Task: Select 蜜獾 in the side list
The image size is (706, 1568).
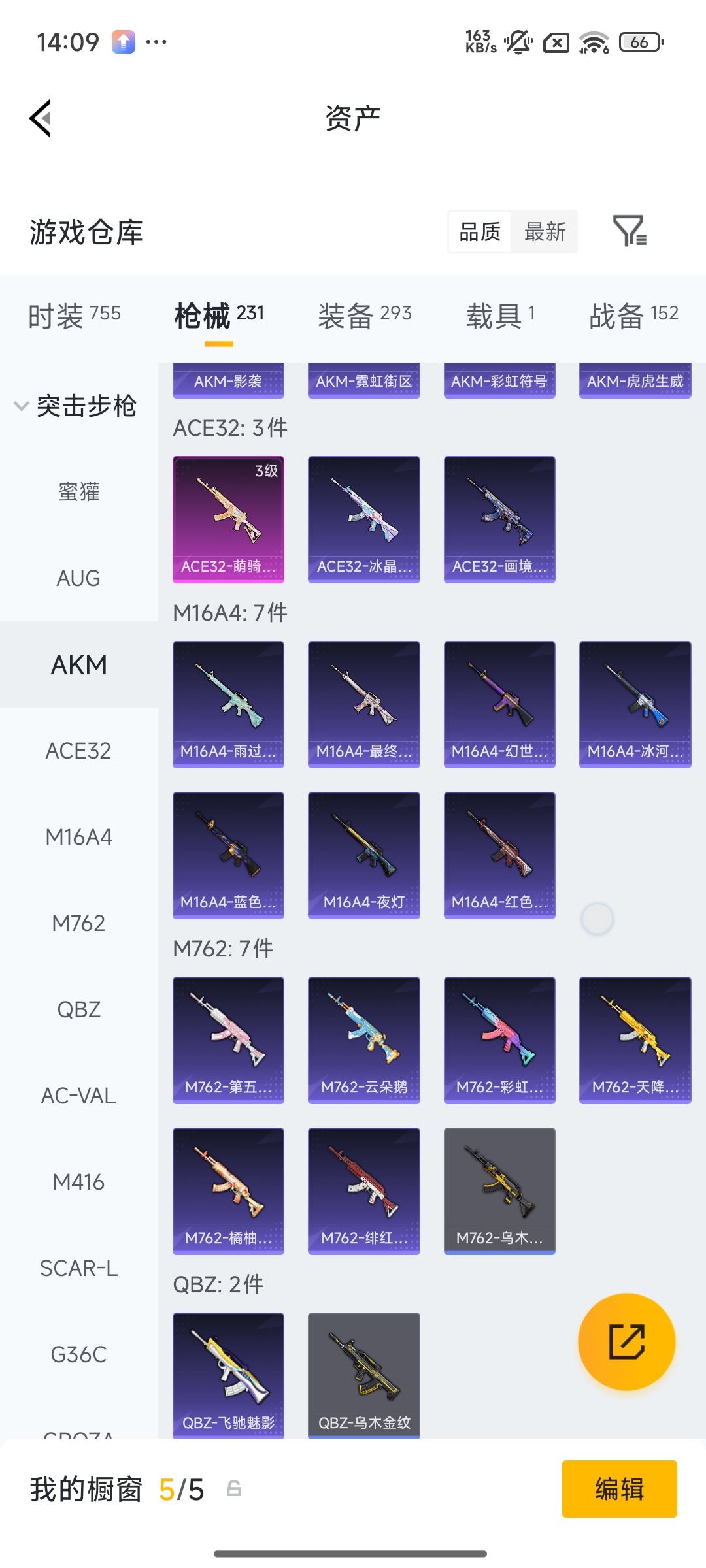Action: coord(78,492)
